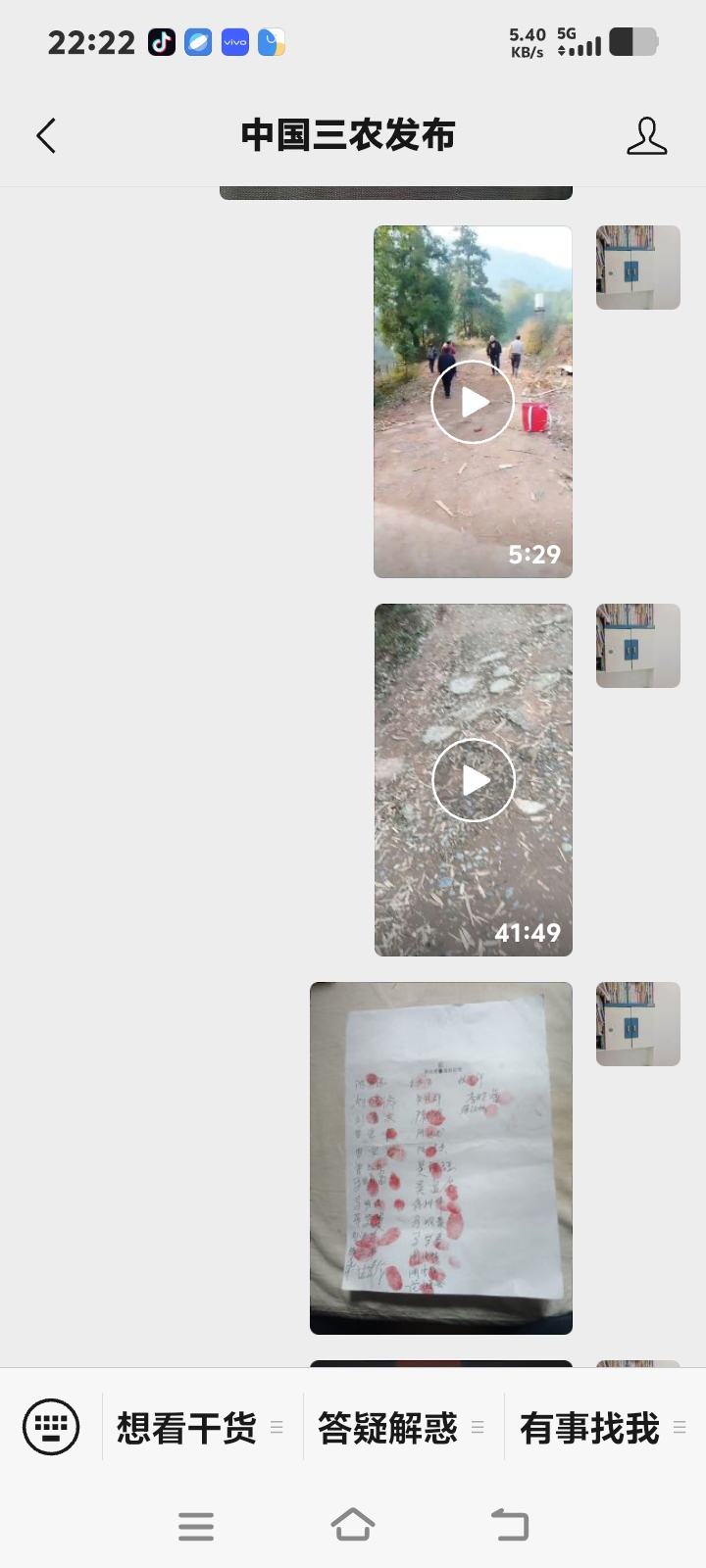Open the system recent apps menu

(x=196, y=1526)
